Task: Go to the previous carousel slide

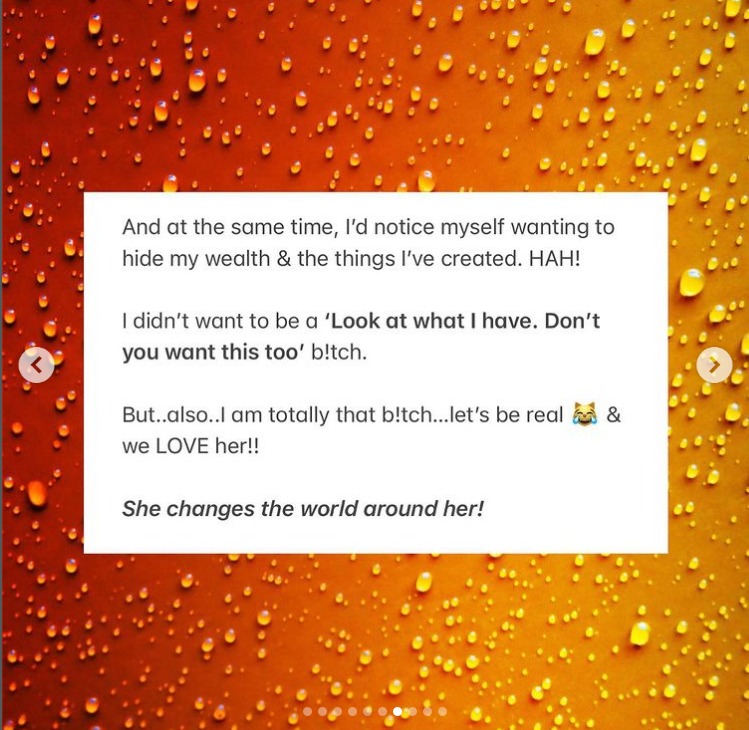Action: 36,365
